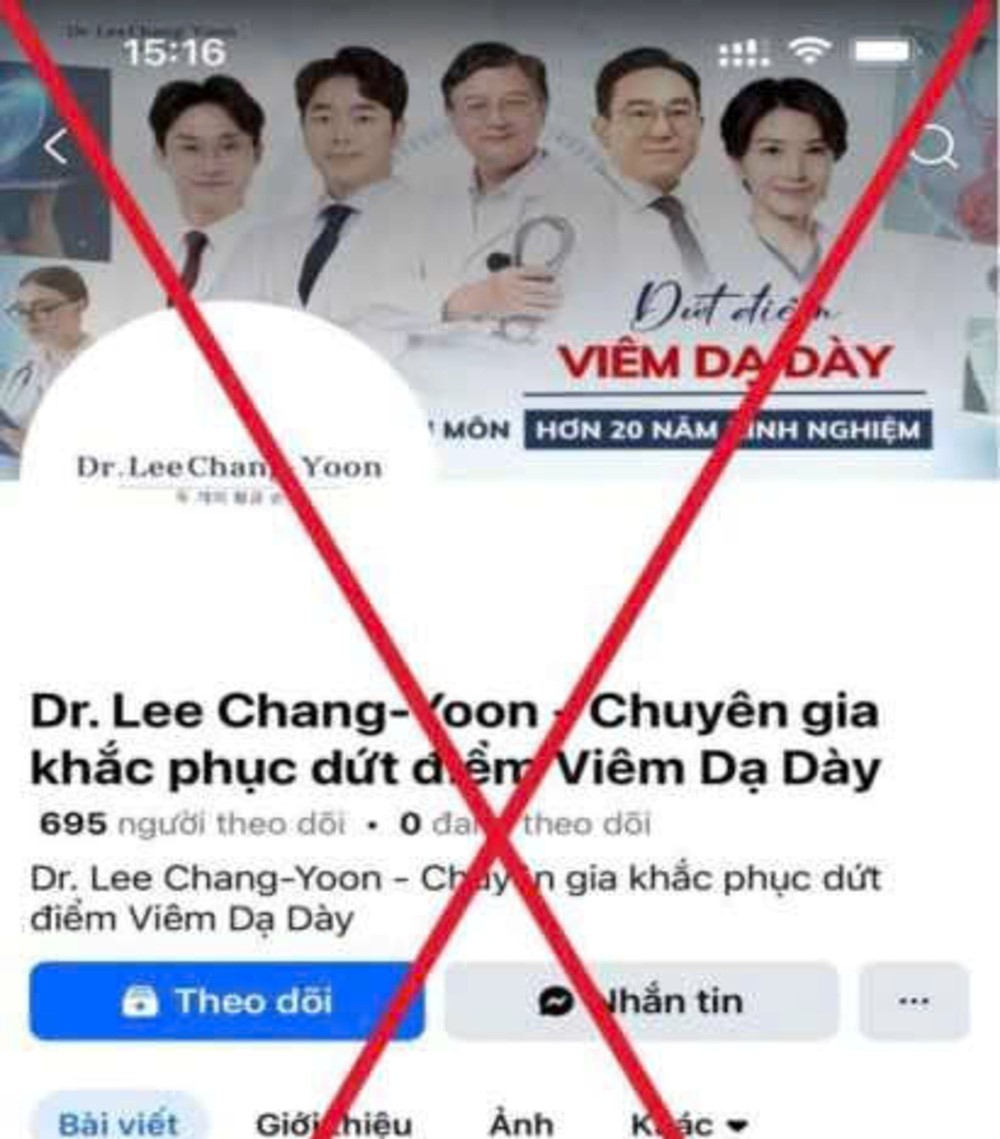1000x1139 pixels.
Task: Open the Giới thiệu tab
Action: click(333, 1123)
